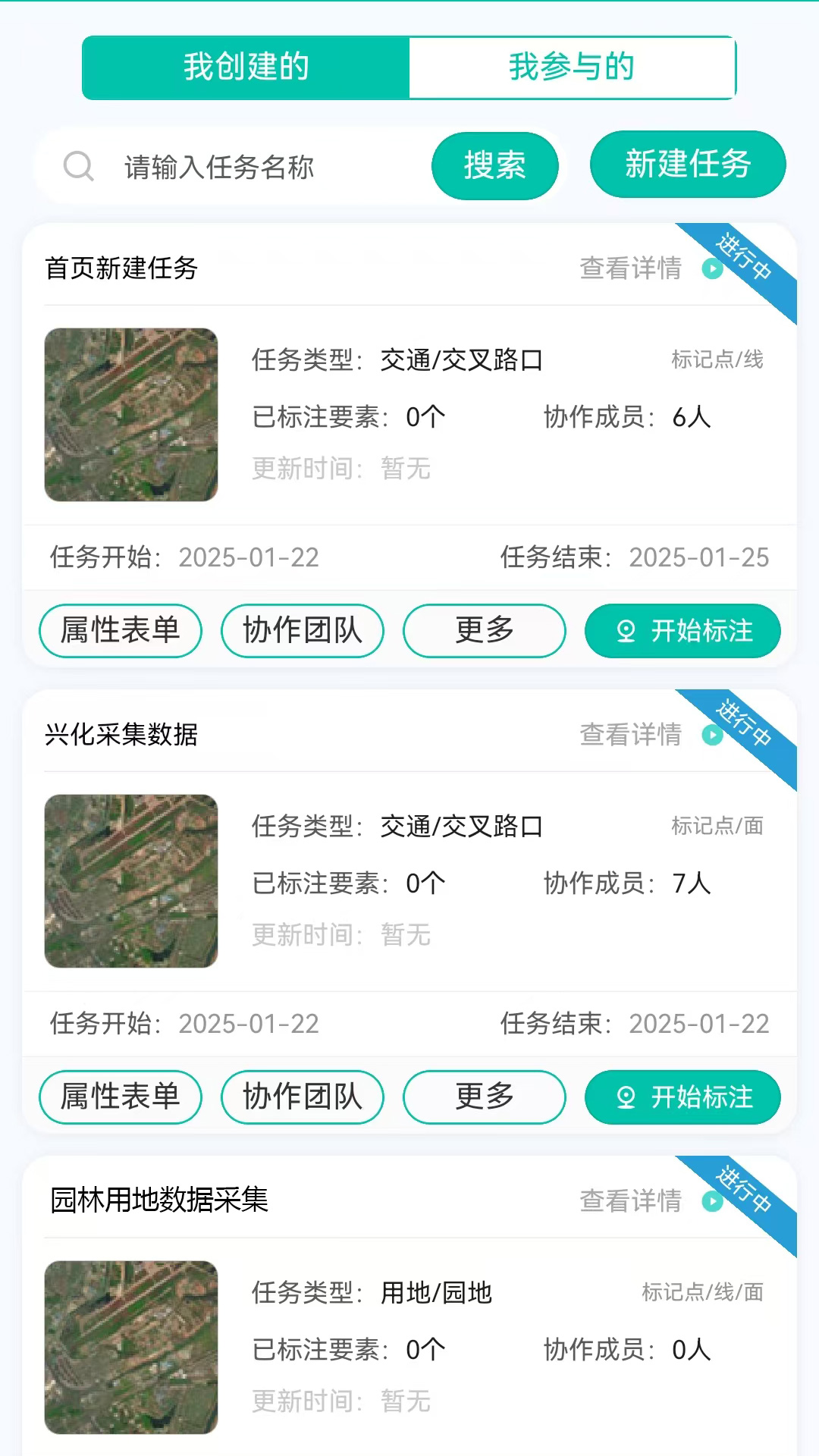Viewport: 819px width, 1456px height.
Task: Click the location pin icon in second 开始标注 button
Action: [626, 1097]
